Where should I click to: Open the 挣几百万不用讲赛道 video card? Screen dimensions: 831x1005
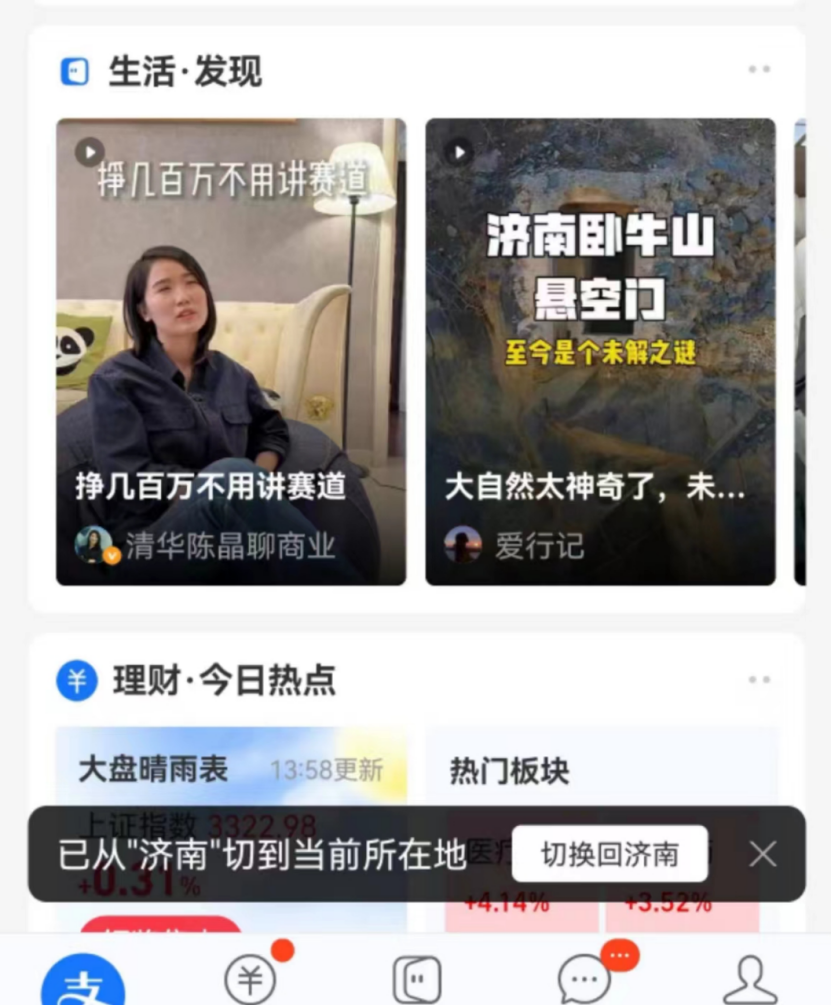[x=231, y=351]
